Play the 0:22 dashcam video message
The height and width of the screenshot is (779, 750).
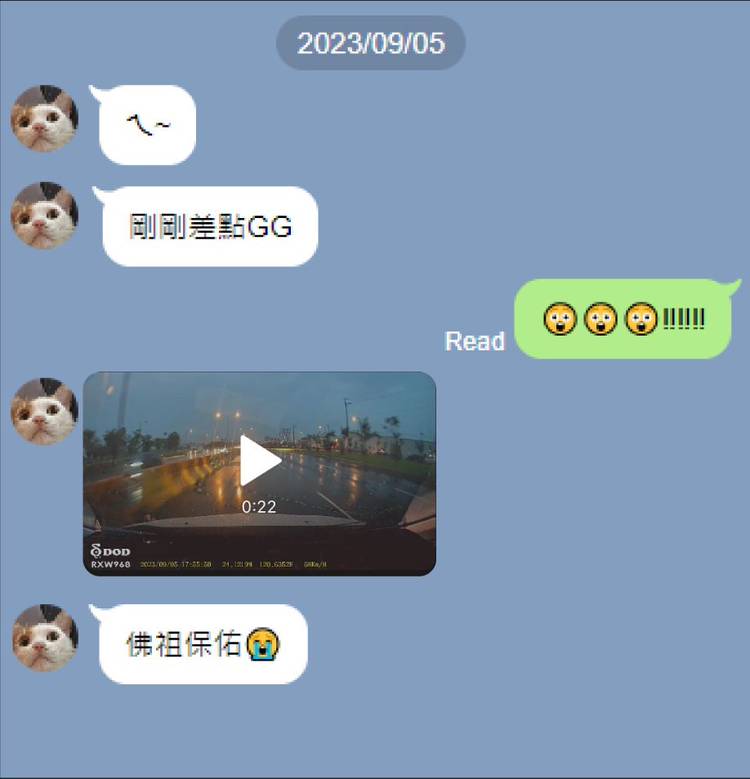tap(260, 461)
